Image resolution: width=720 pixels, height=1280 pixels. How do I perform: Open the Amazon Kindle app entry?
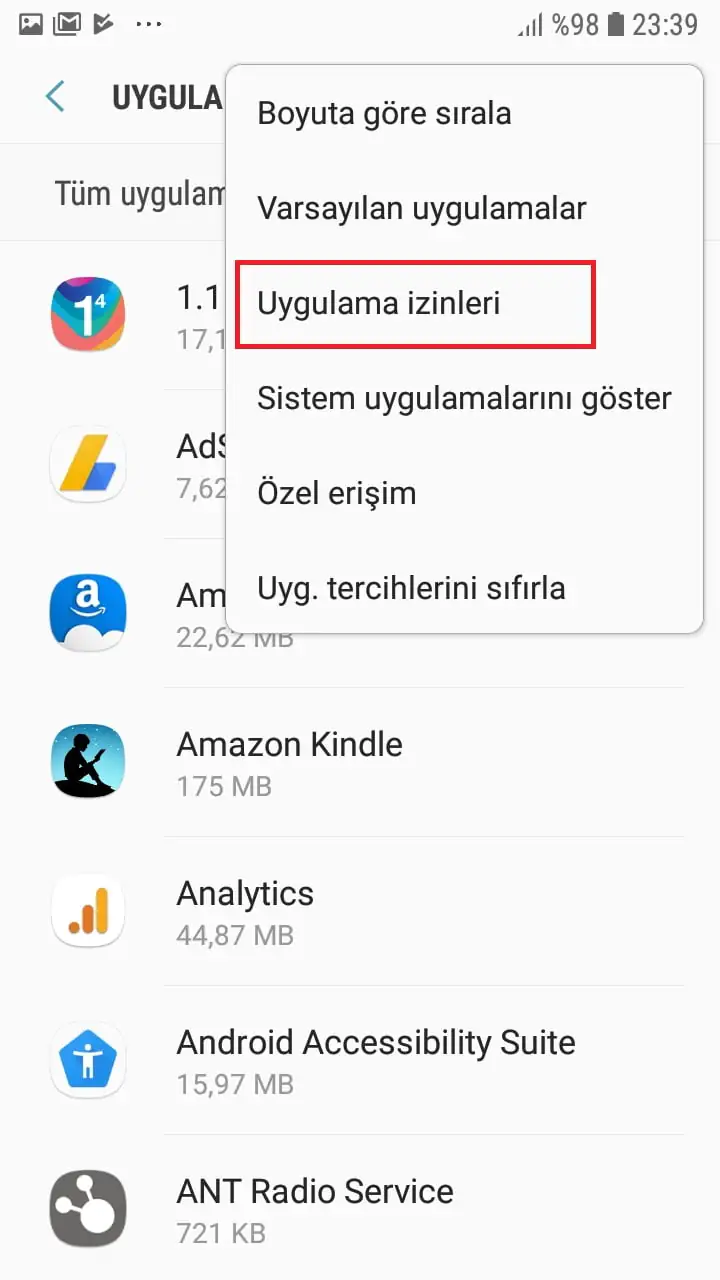tap(290, 762)
